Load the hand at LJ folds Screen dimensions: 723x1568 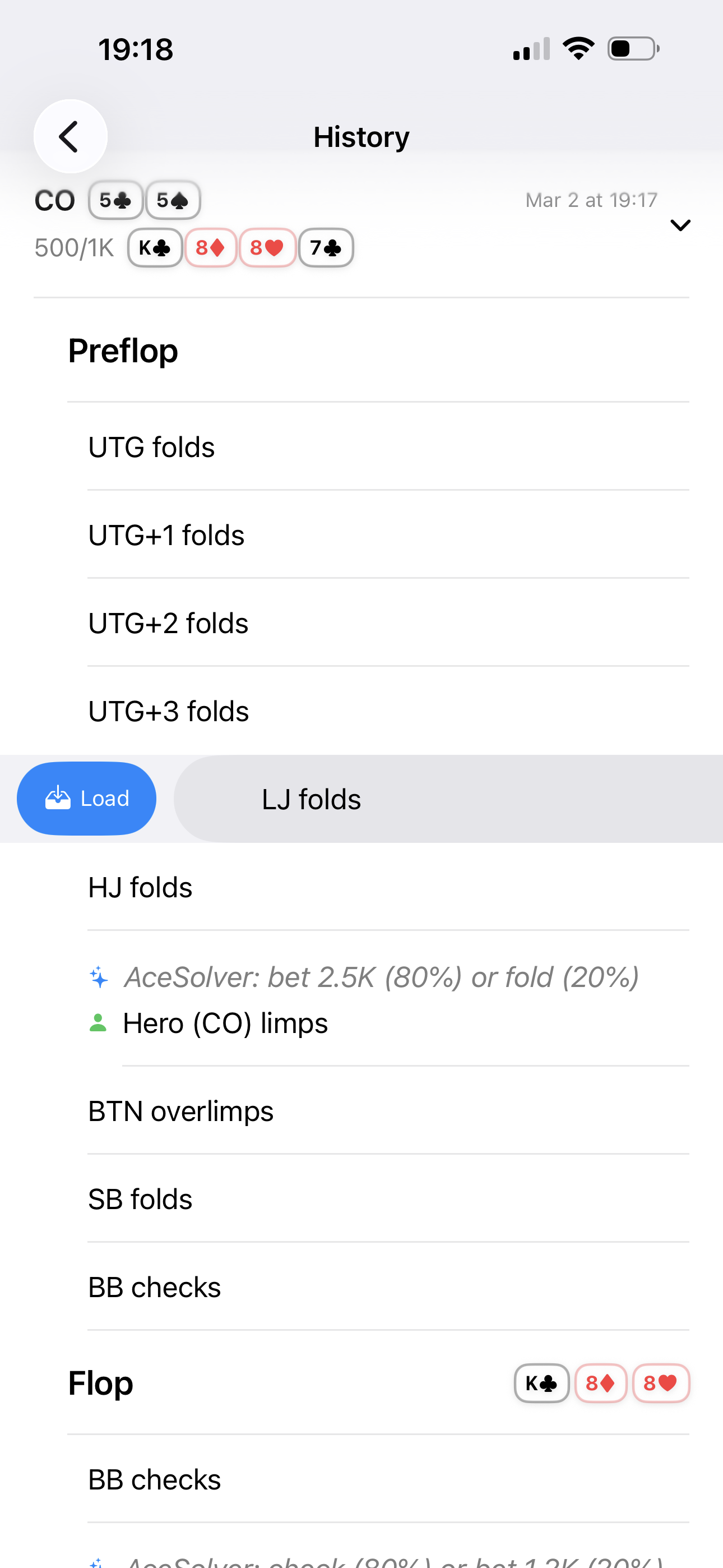click(86, 798)
